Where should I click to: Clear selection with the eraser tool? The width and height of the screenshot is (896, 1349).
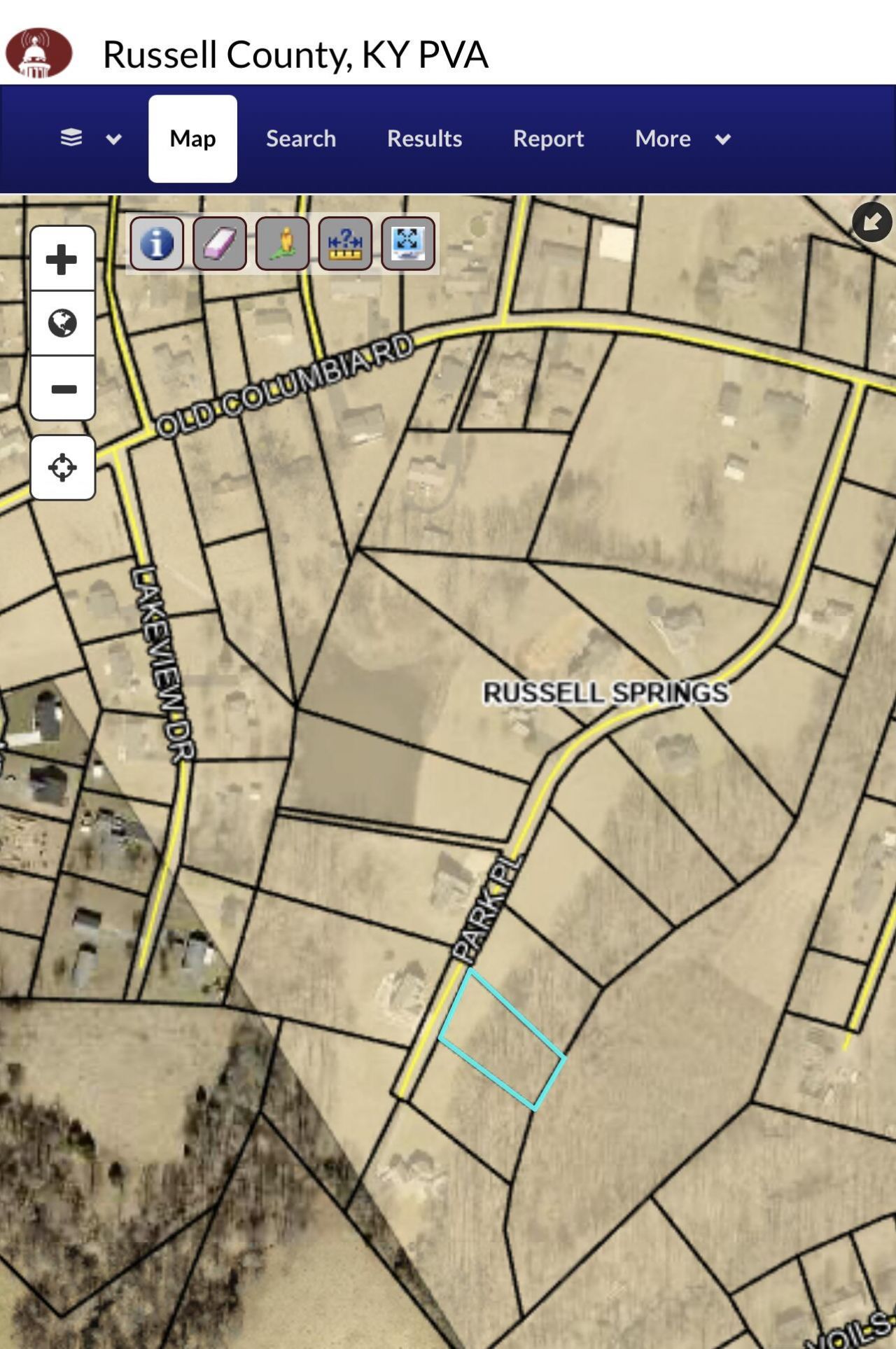tap(220, 244)
